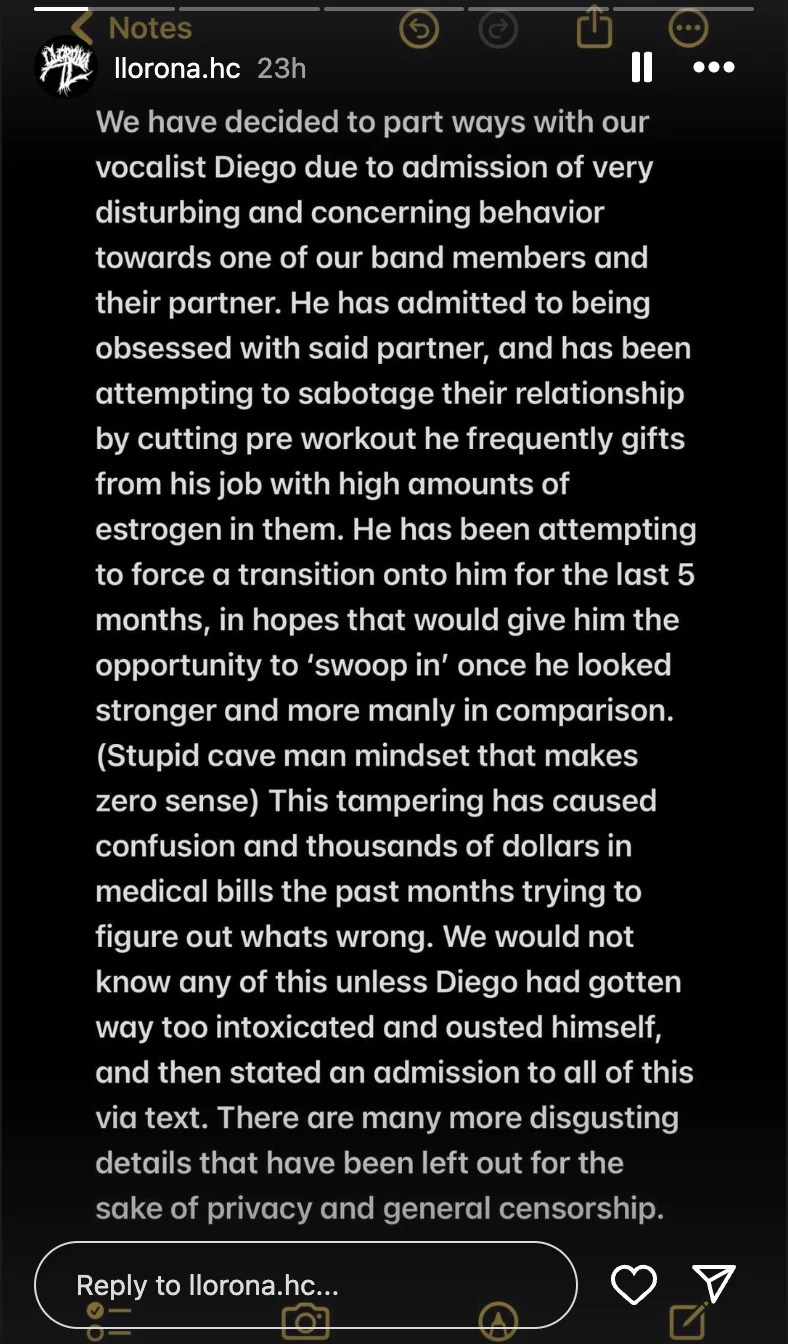Tap the llorona.hc username
788x1344 pixels.
[176, 68]
